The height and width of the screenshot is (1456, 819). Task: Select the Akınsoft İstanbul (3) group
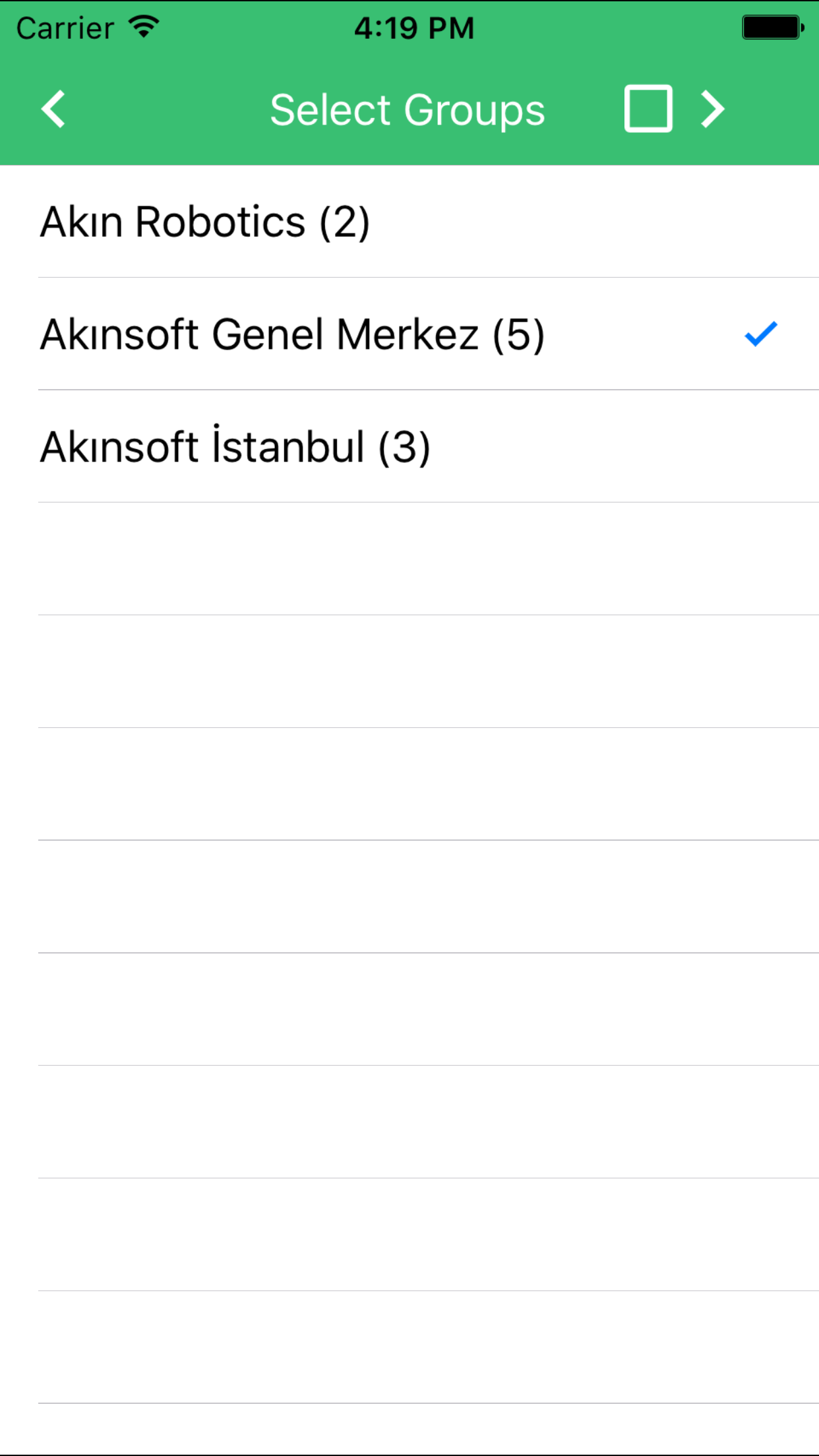[409, 447]
